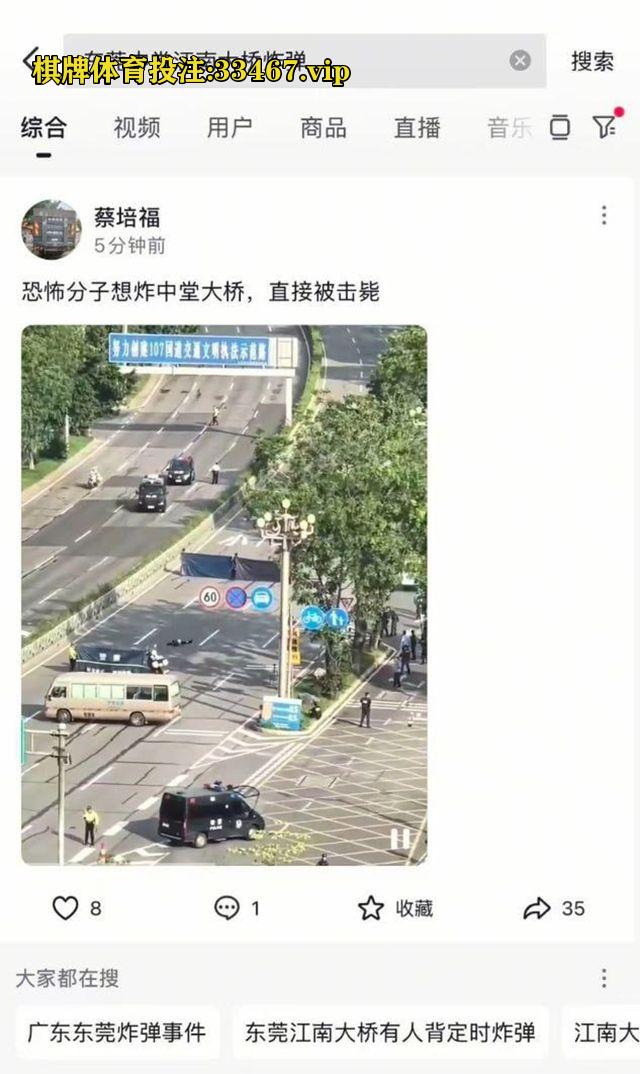Go back using the top-left arrow
640x1074 pixels.
(30, 60)
